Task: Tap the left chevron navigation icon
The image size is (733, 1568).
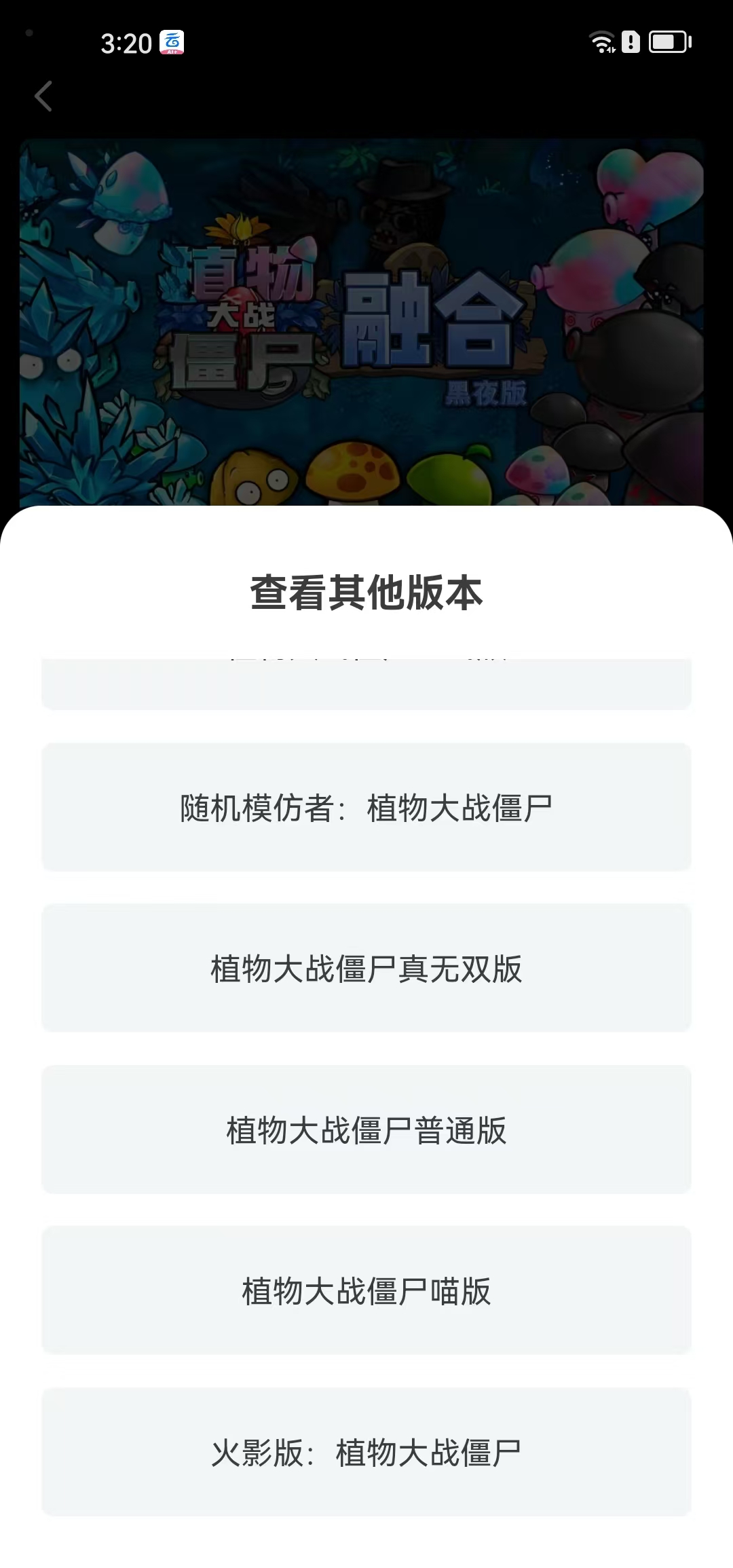Action: [x=43, y=96]
